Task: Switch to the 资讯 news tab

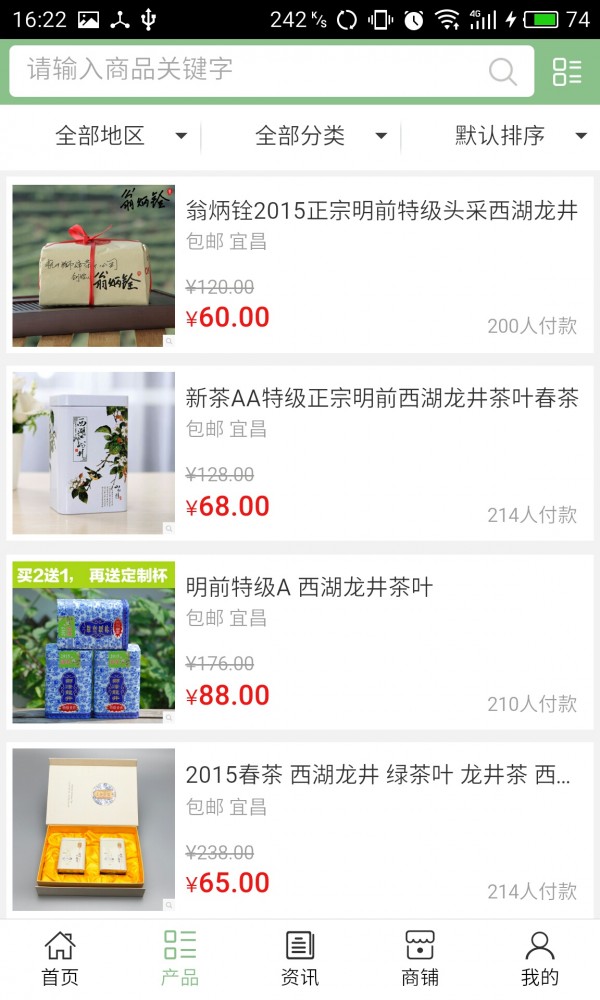Action: (300, 958)
